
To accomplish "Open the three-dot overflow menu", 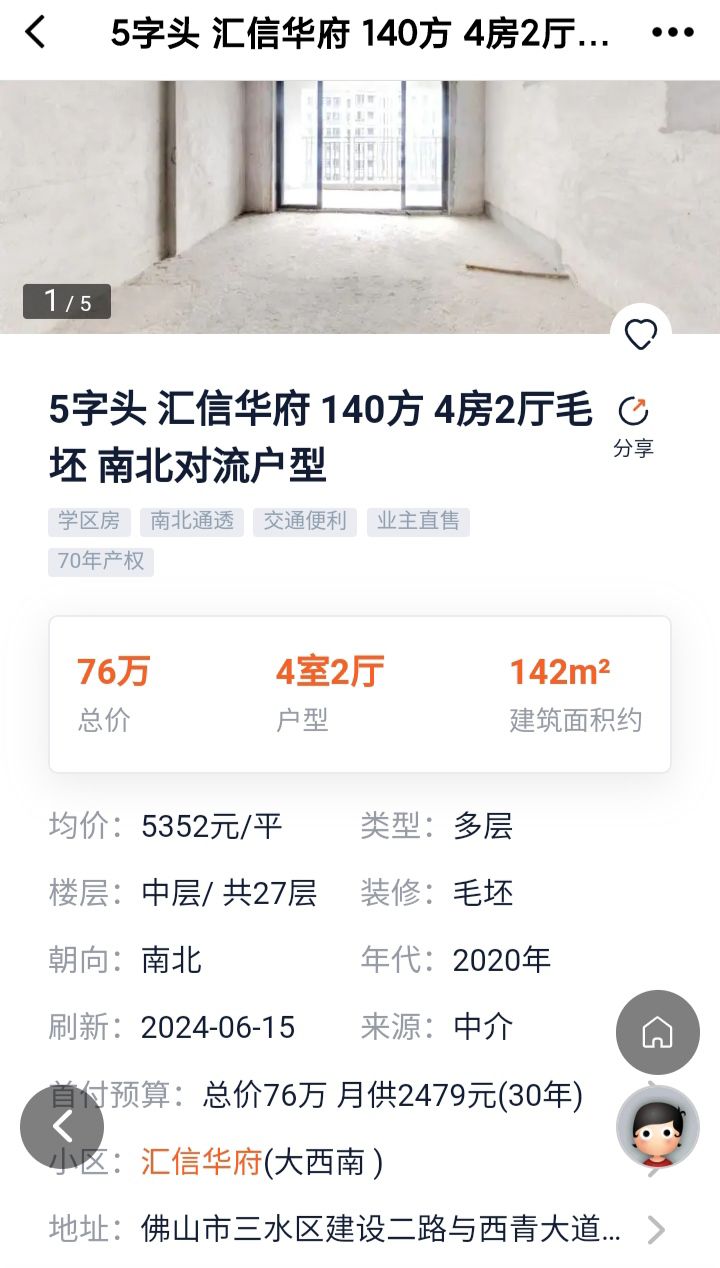I will pyautogui.click(x=672, y=33).
